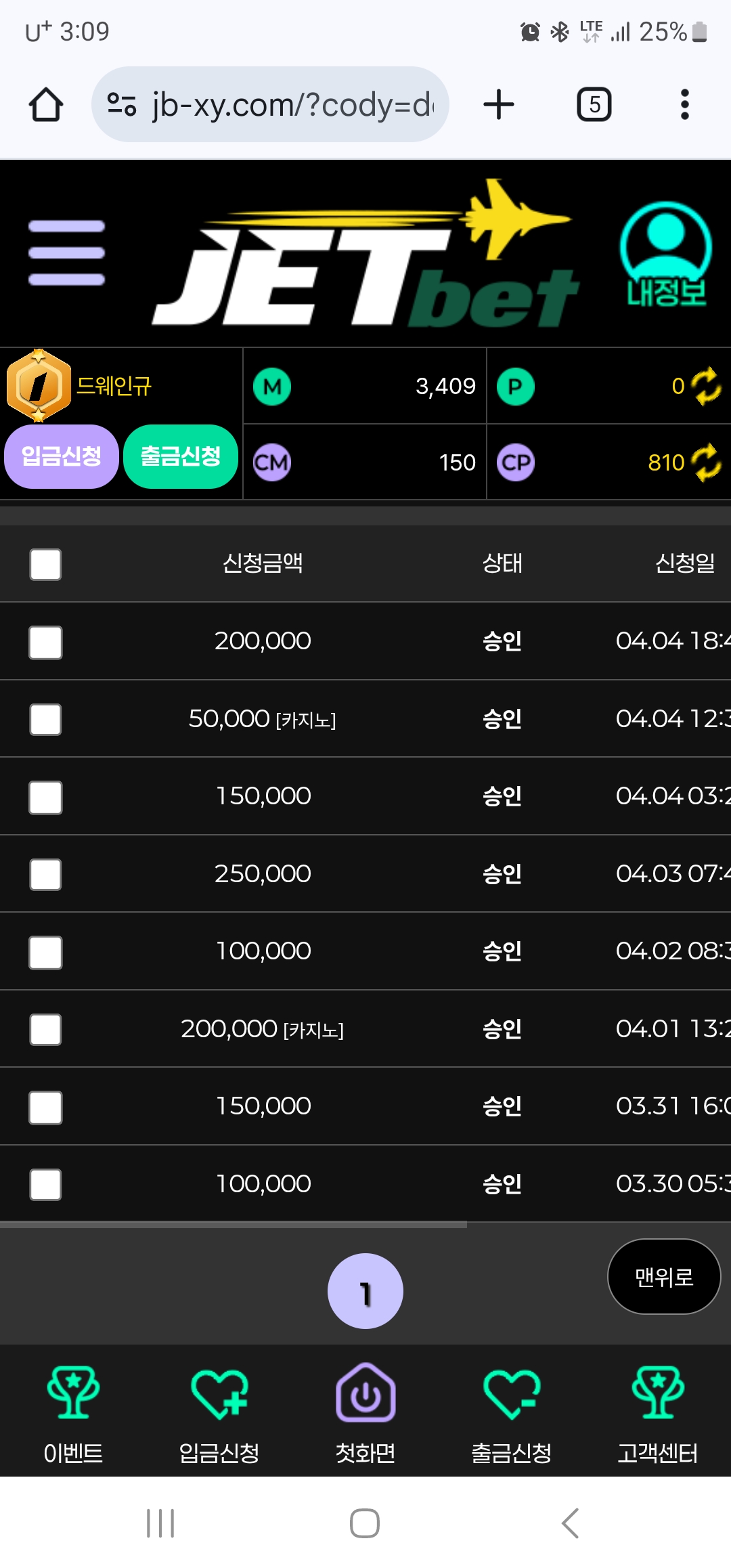
Task: Select the 200,000 [카지노] row checkbox
Action: pyautogui.click(x=45, y=1030)
